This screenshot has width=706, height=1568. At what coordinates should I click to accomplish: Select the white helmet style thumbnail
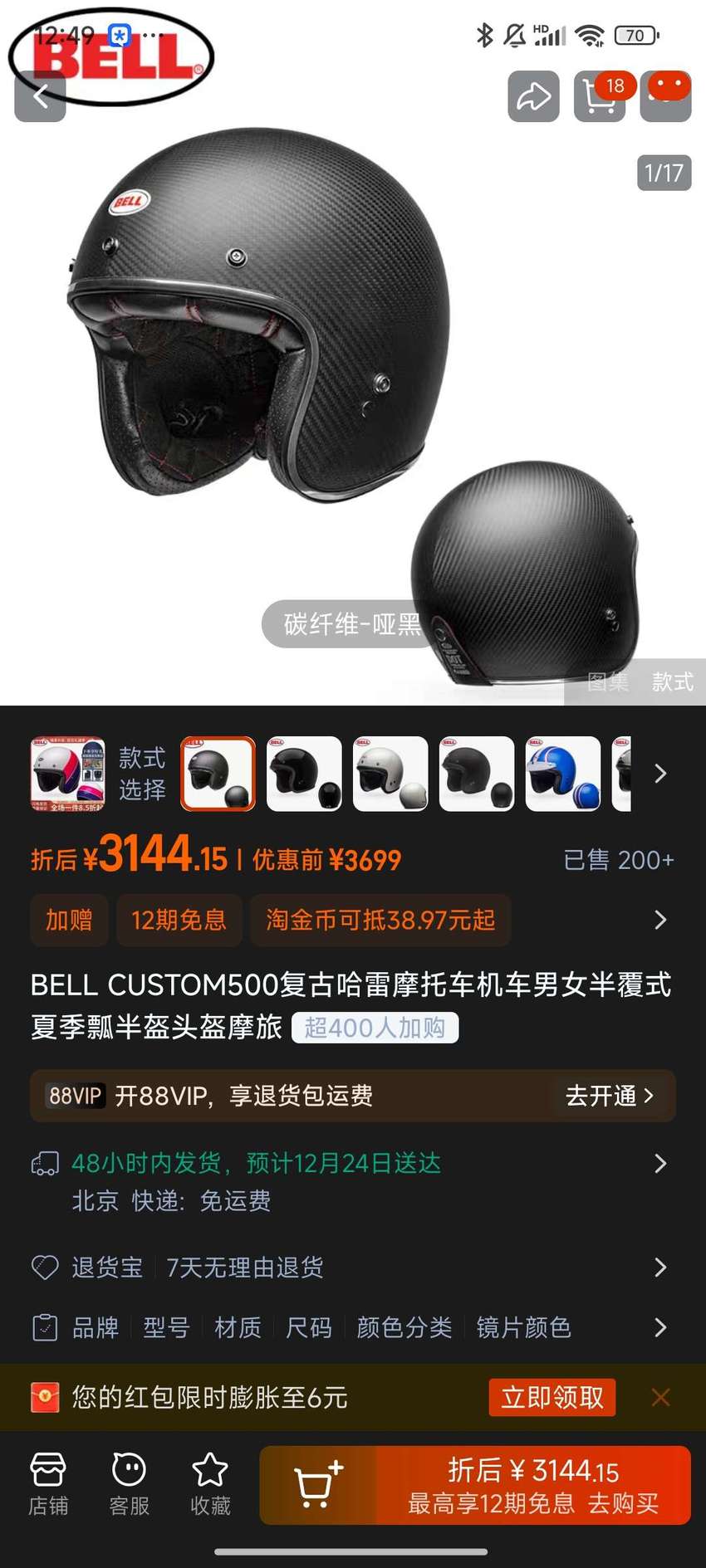[x=390, y=774]
